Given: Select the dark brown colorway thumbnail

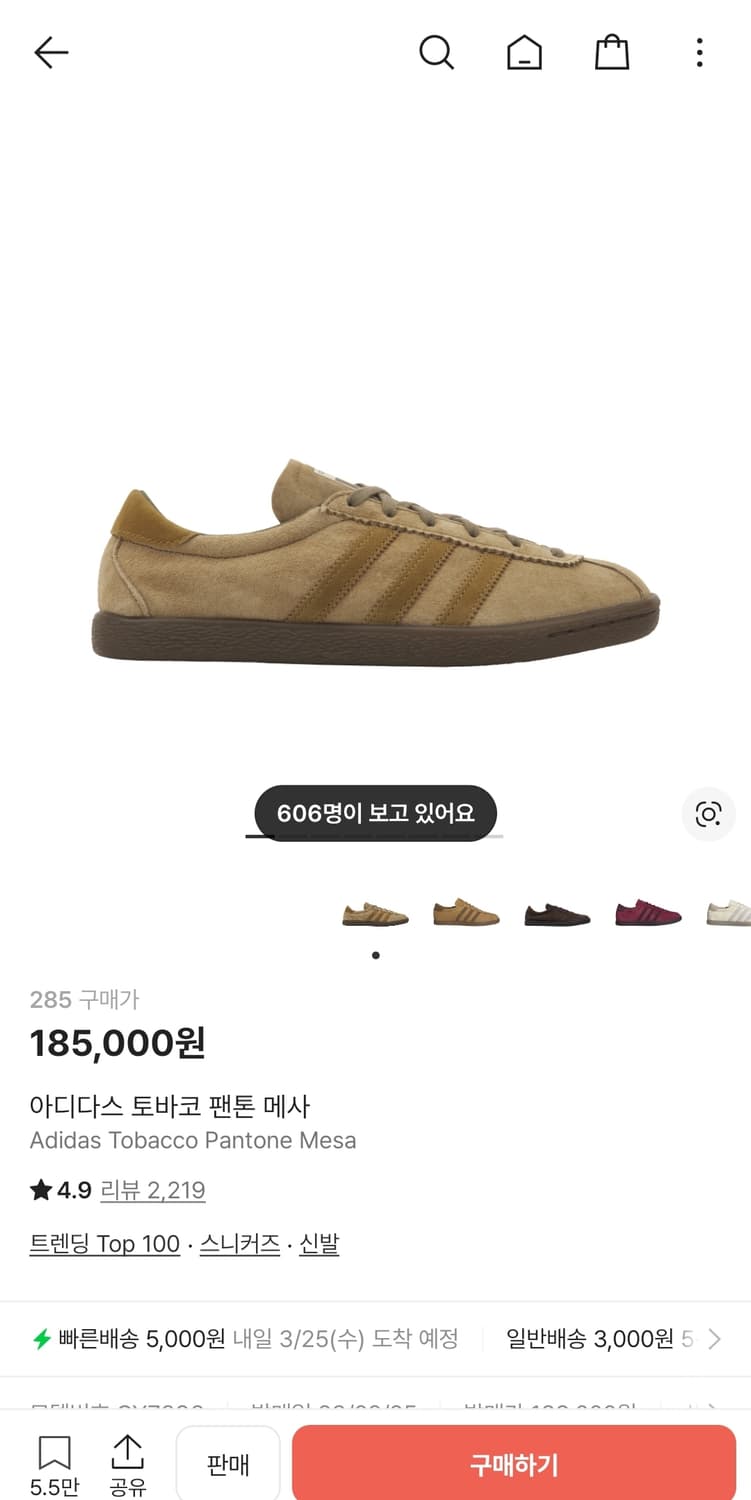Looking at the screenshot, I should [557, 913].
